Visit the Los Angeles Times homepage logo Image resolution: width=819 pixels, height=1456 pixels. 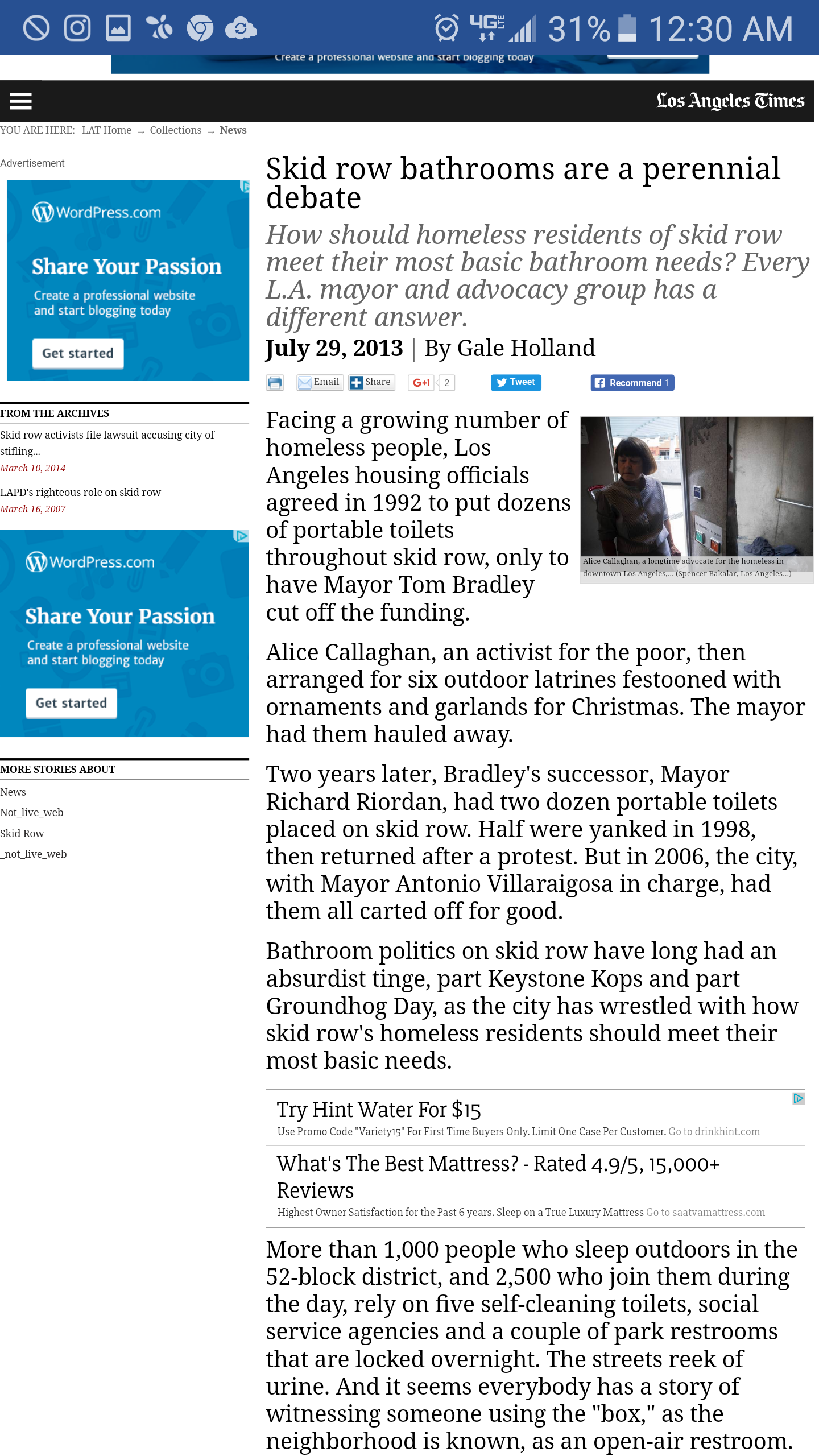(730, 101)
